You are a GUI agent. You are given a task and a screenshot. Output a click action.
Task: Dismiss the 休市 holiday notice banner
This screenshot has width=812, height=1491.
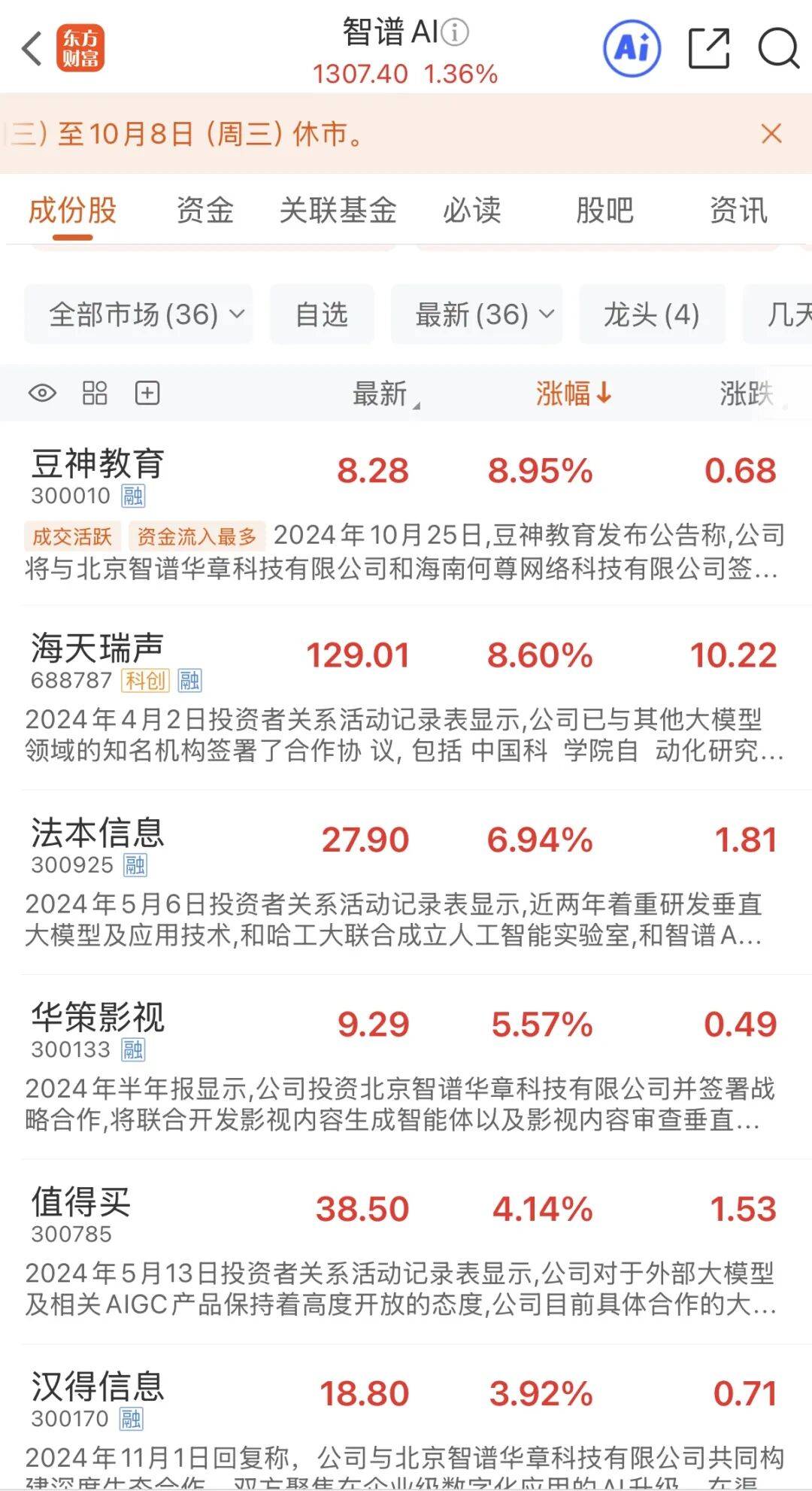(771, 134)
